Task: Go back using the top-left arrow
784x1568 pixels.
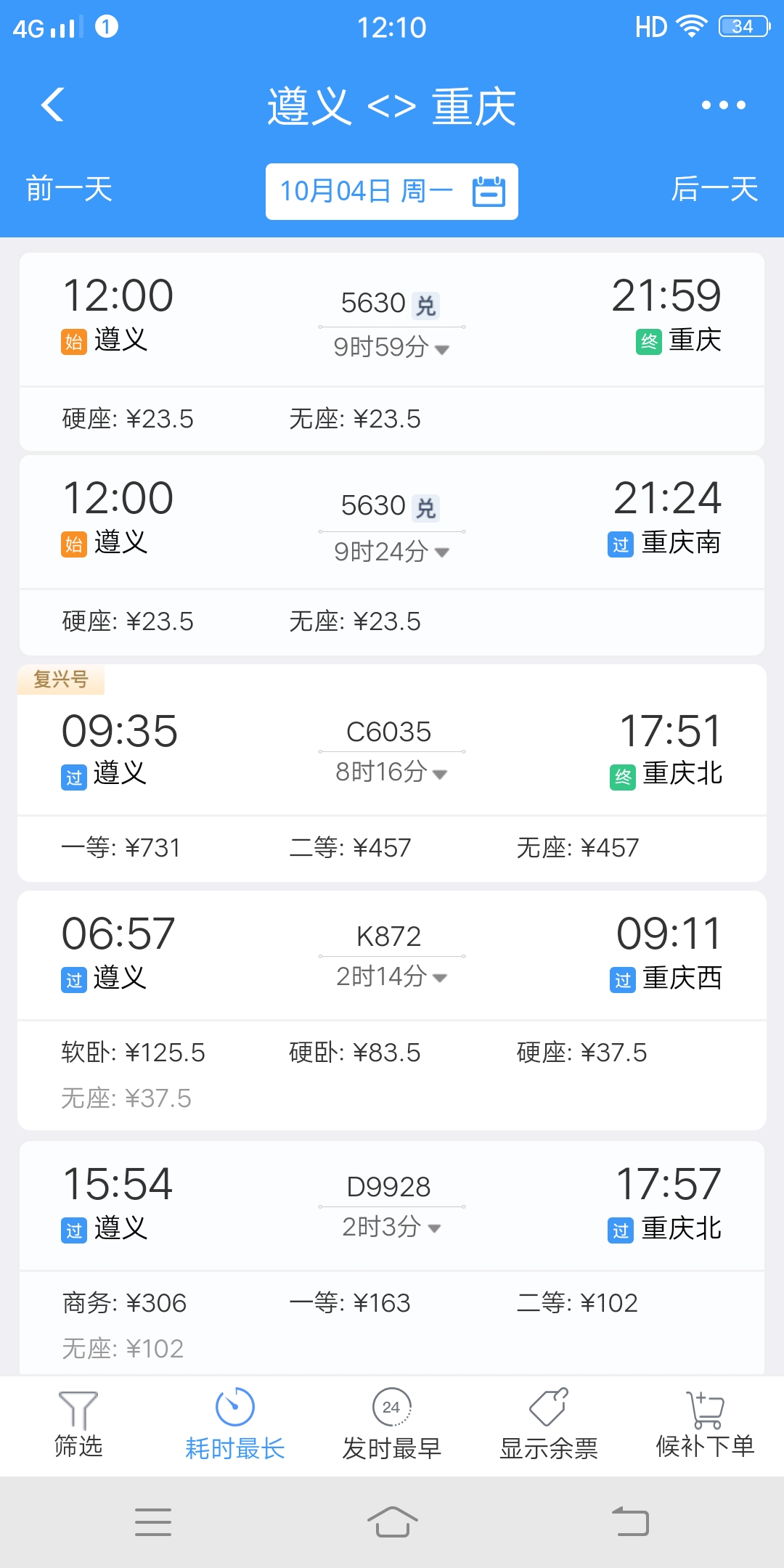Action: click(x=53, y=105)
